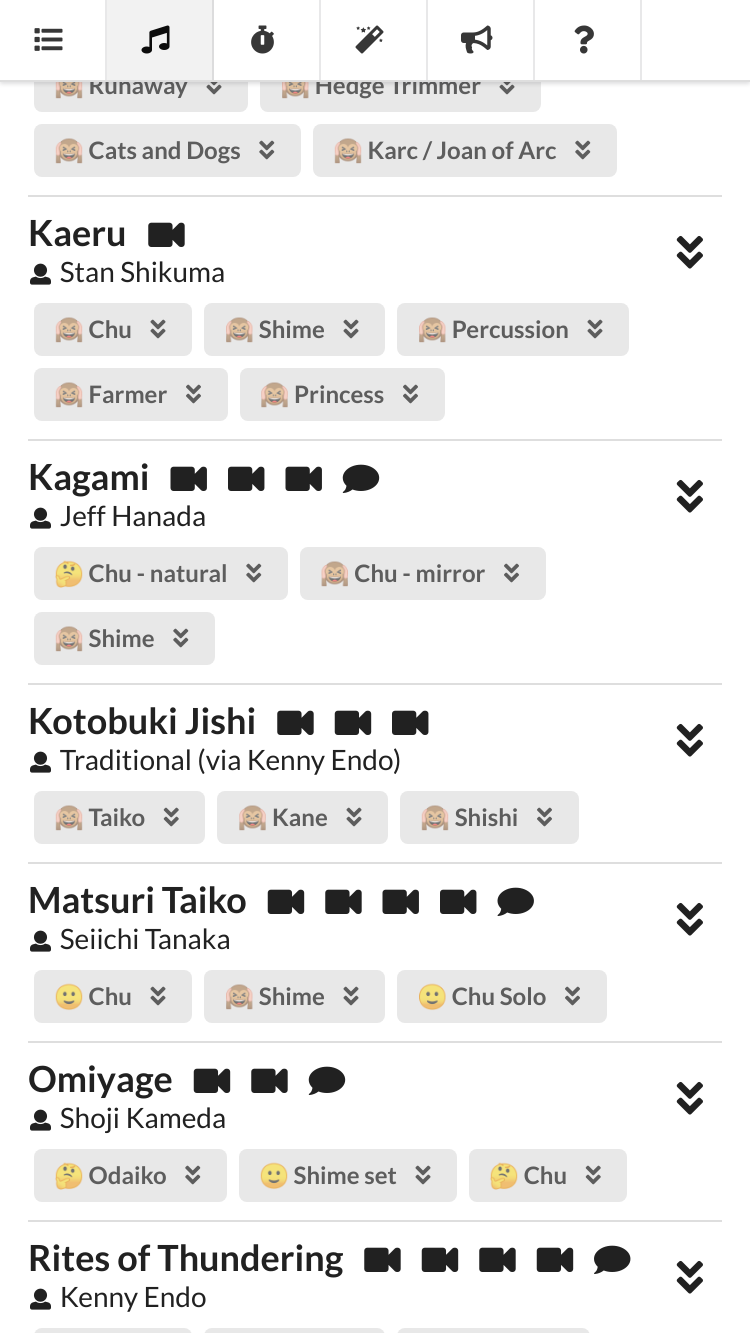This screenshot has height=1333, width=750.
Task: Switch to the stopwatch timer tab
Action: (x=262, y=40)
